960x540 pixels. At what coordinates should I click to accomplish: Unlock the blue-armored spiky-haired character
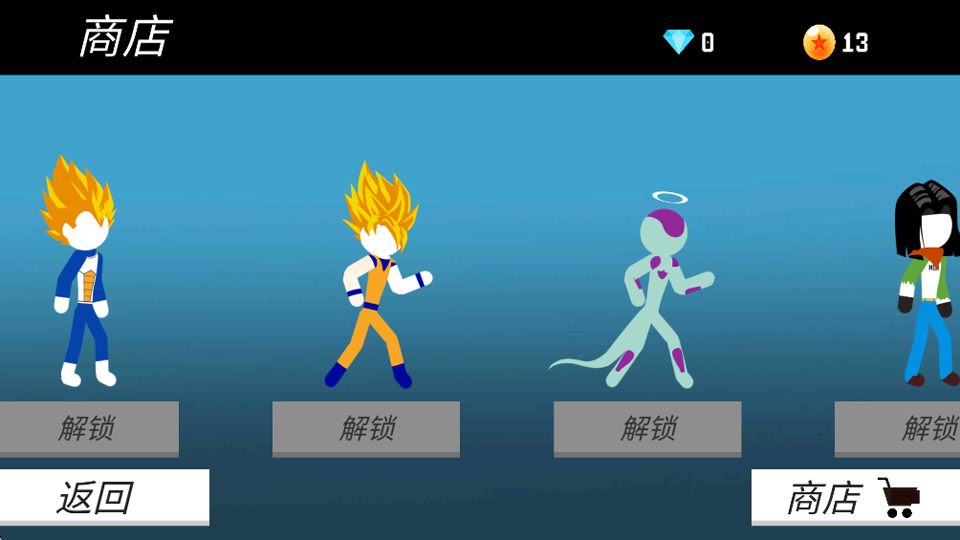point(88,428)
